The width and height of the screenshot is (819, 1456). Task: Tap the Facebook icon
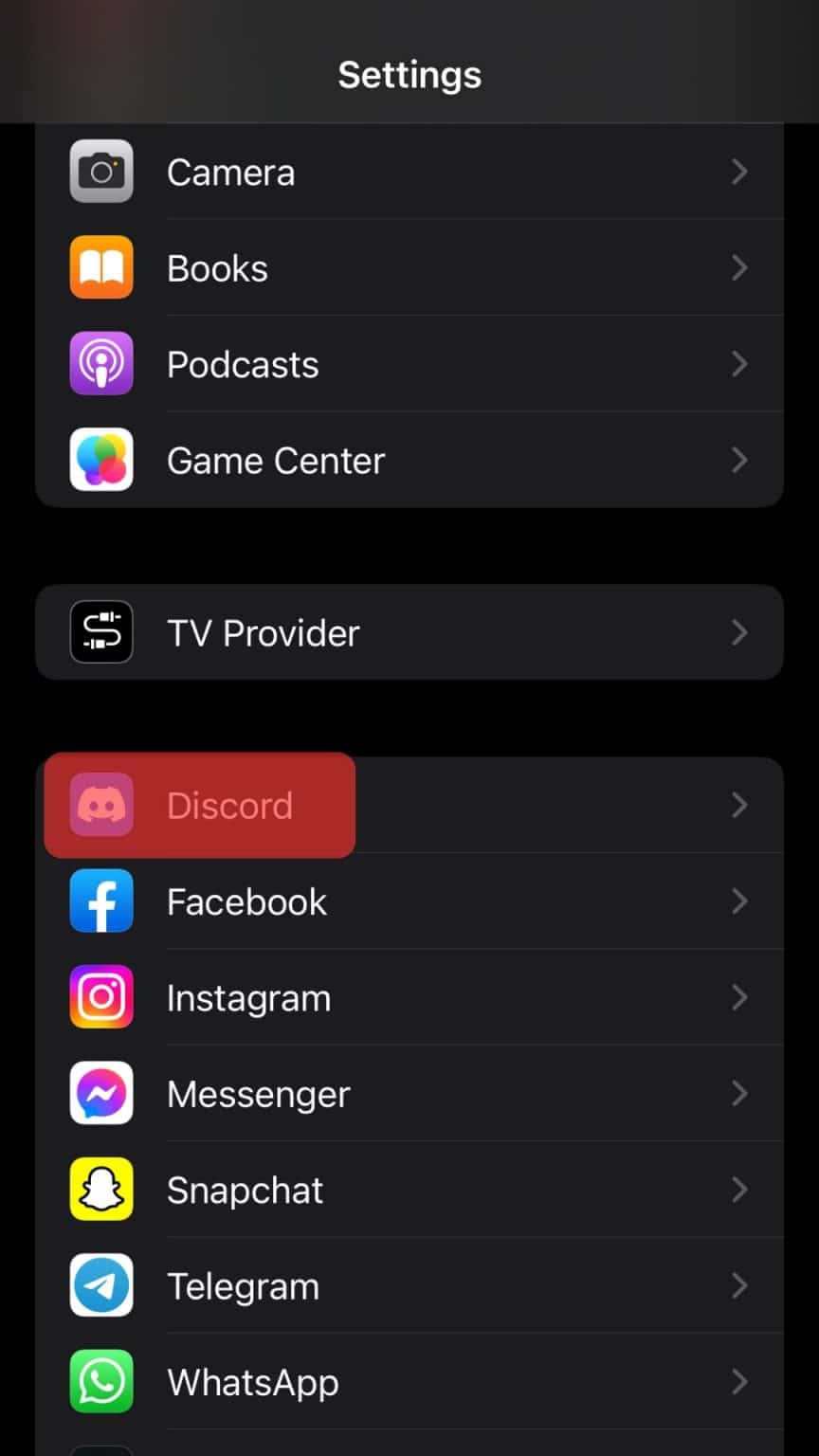100,901
